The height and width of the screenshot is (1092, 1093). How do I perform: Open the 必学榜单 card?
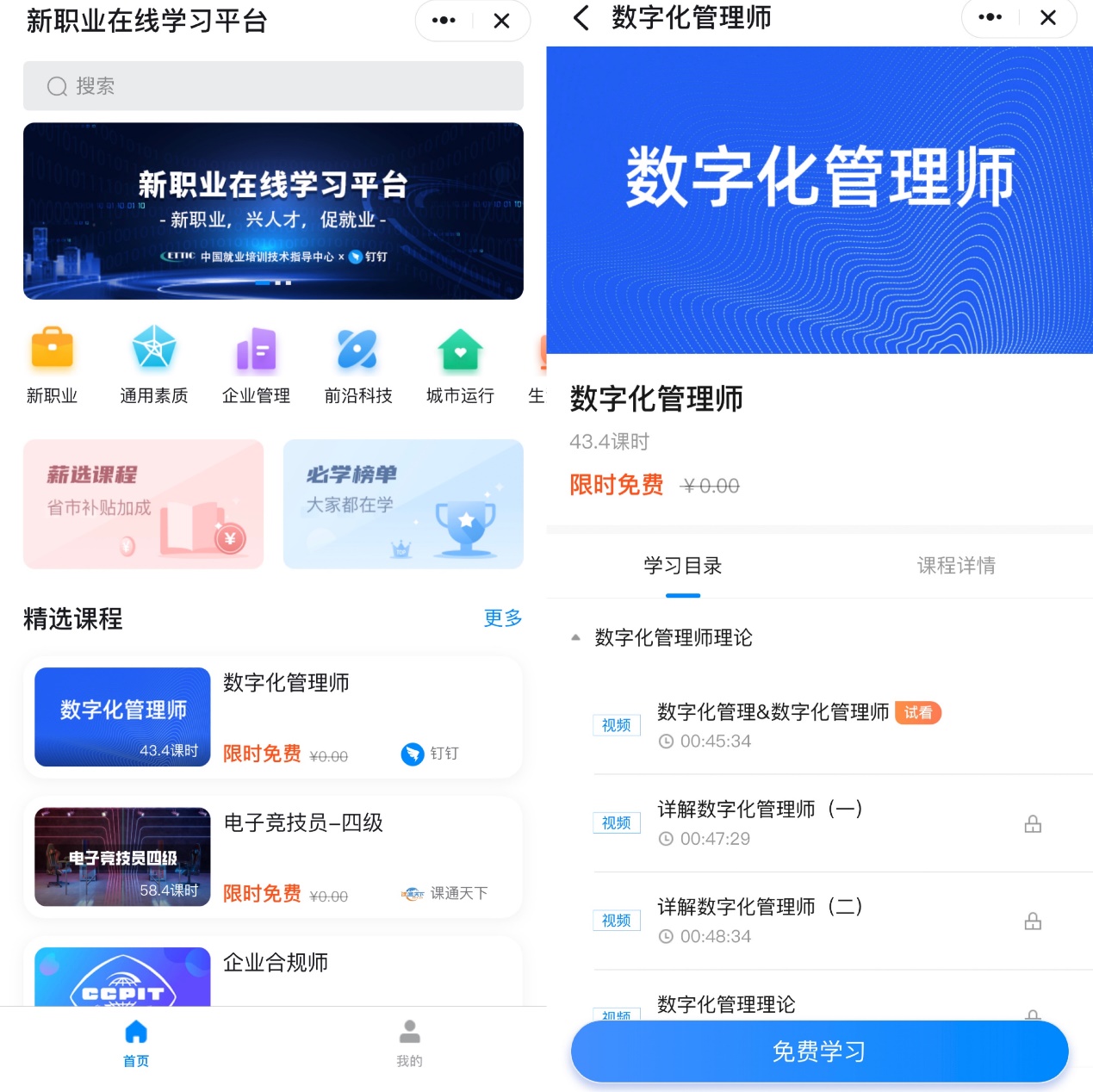click(x=403, y=504)
